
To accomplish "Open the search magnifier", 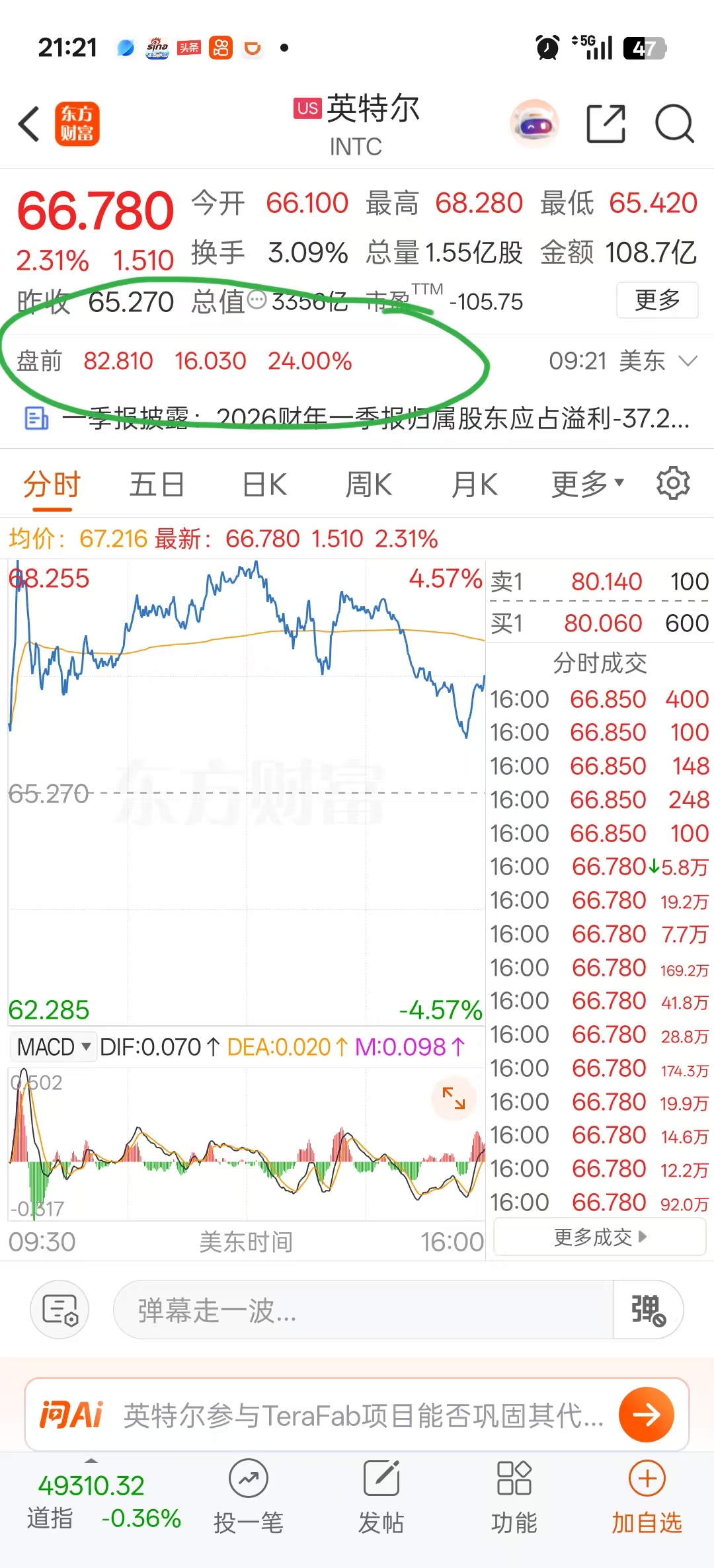I will tap(674, 124).
